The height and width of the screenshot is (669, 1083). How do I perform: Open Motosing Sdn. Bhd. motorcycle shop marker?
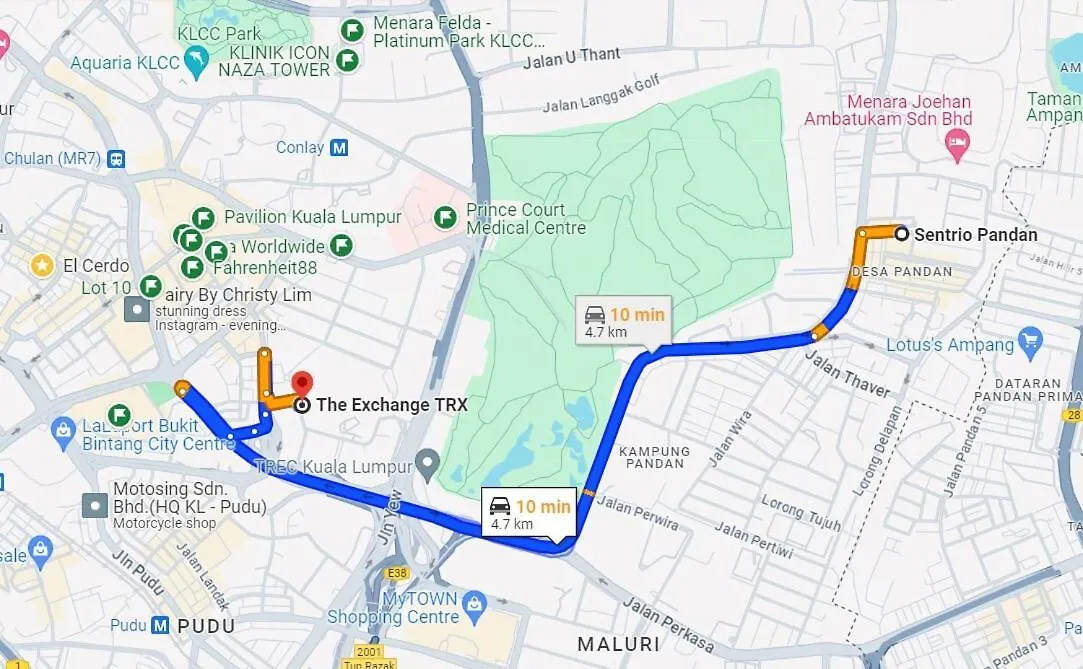coord(95,505)
